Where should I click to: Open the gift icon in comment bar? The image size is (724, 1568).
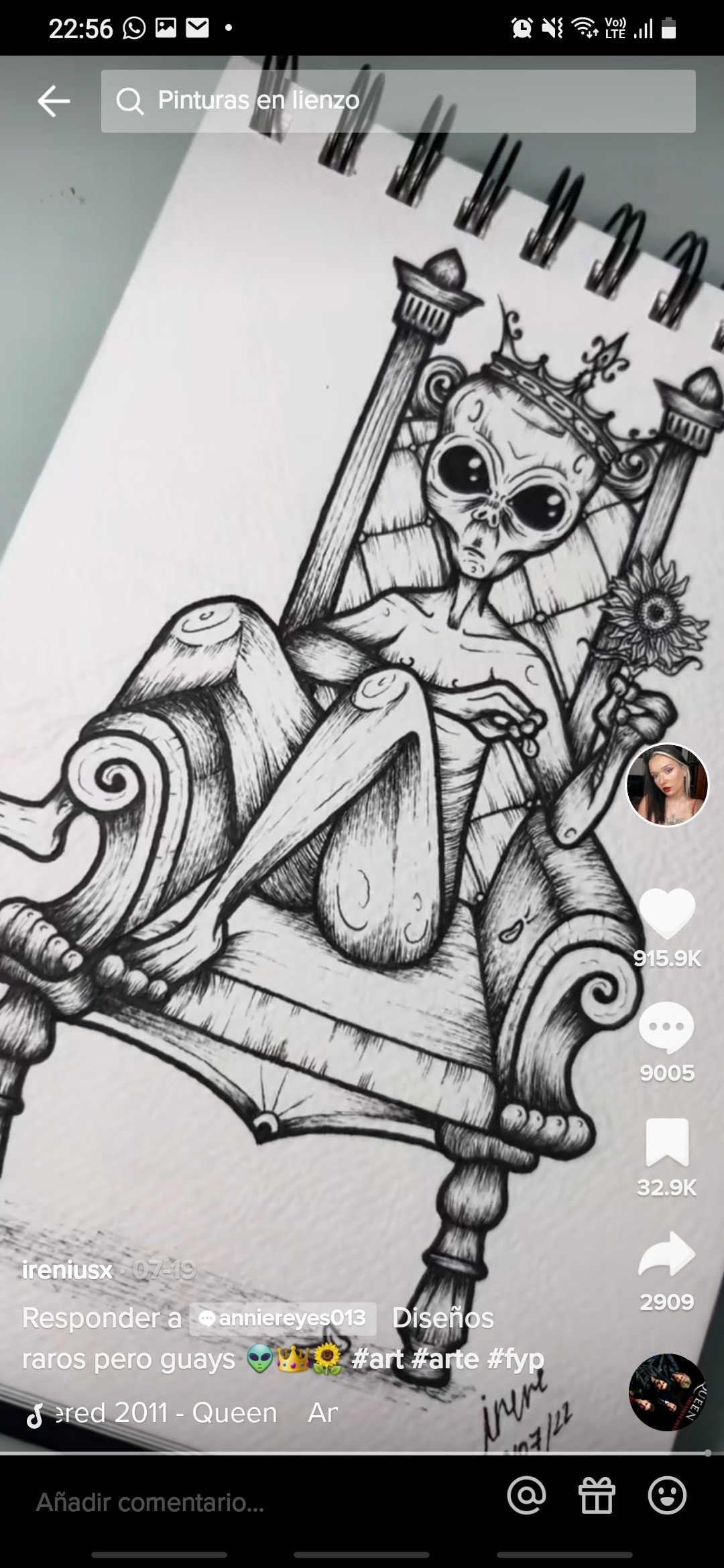coord(597,1496)
